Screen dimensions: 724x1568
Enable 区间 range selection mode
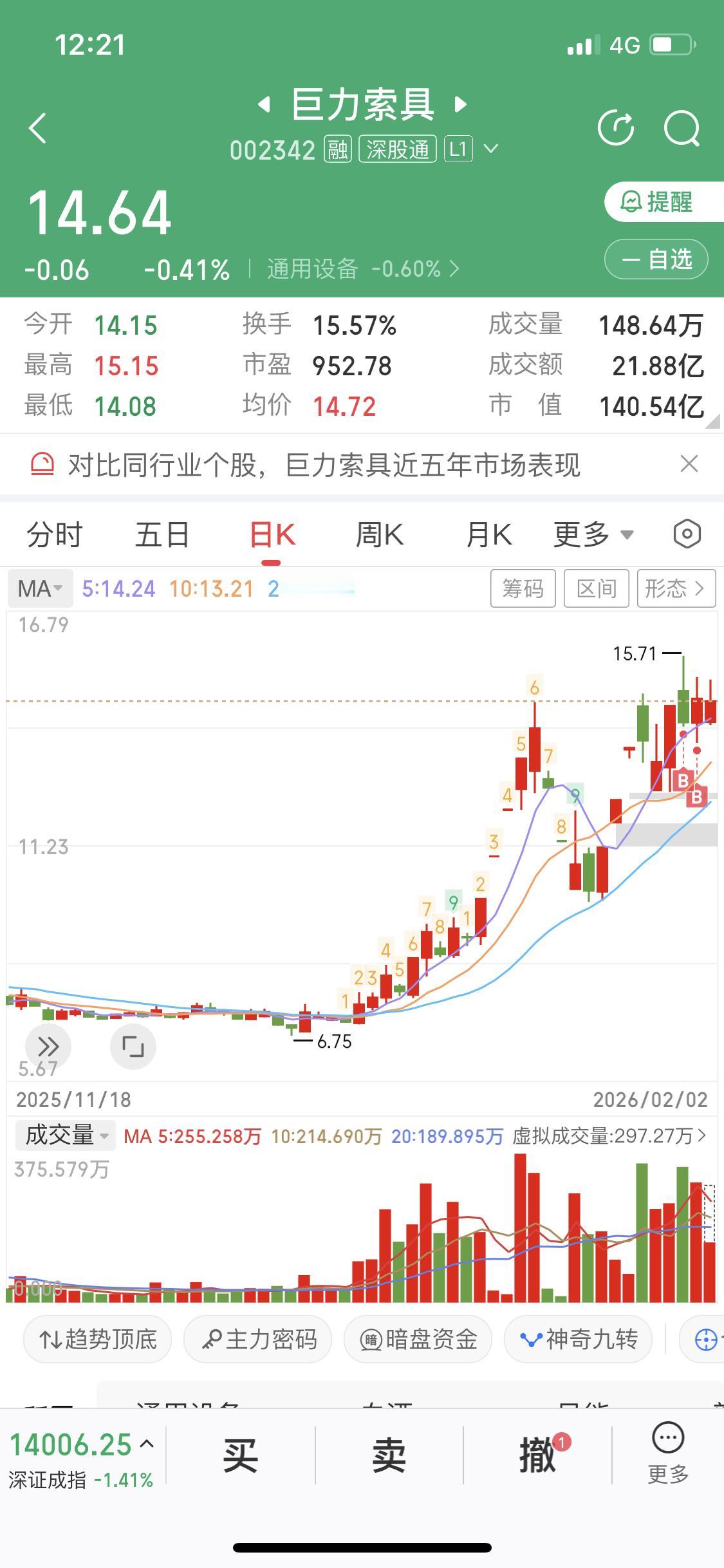click(596, 588)
